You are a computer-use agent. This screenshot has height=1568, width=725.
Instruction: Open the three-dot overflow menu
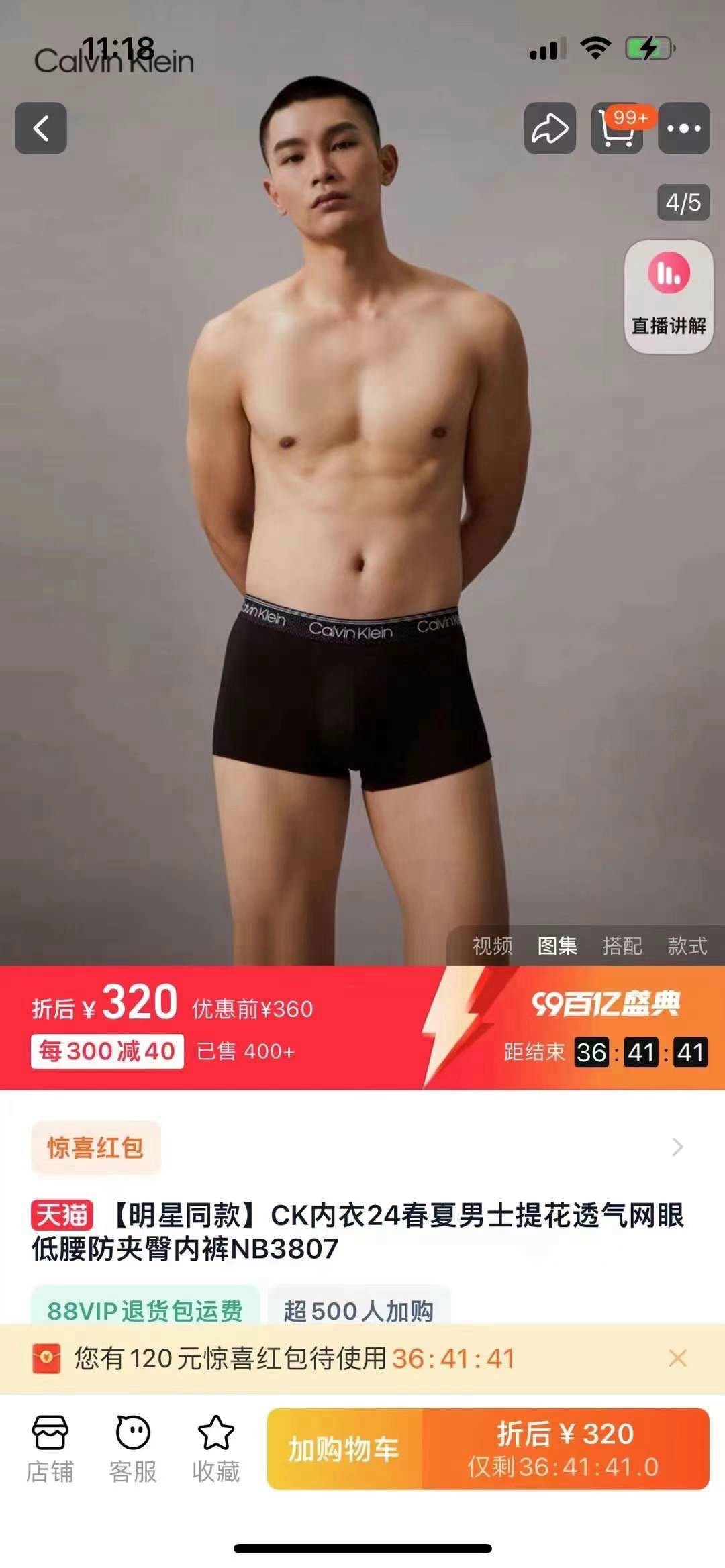(683, 128)
